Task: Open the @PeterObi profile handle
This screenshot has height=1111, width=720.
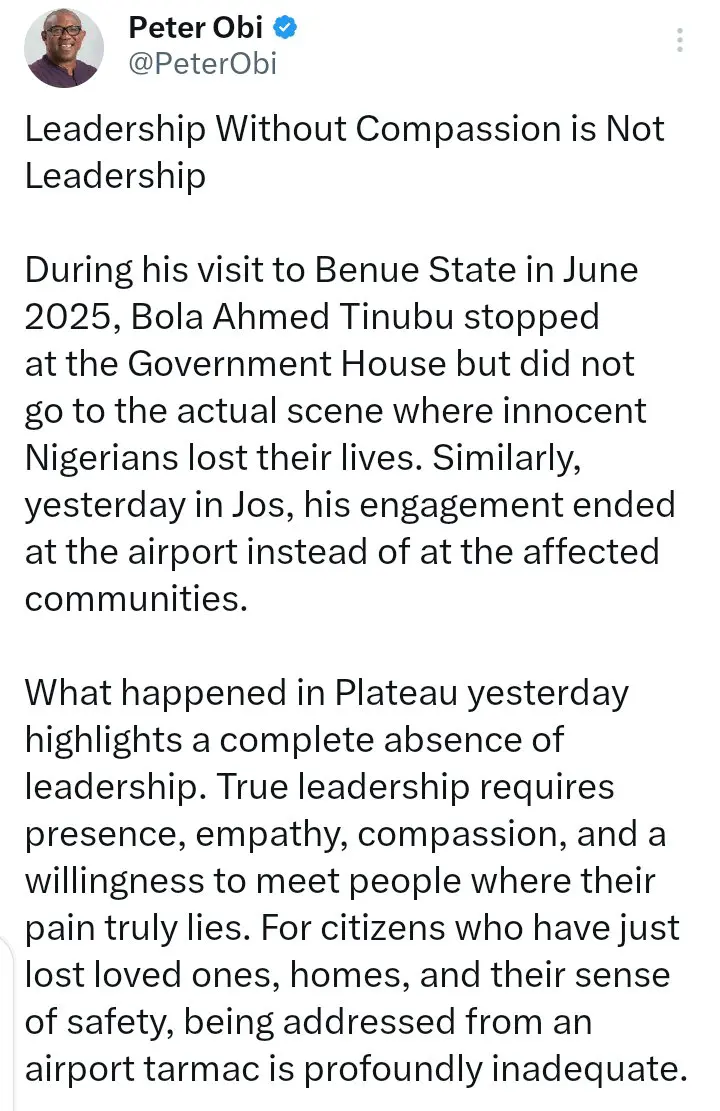Action: point(202,64)
